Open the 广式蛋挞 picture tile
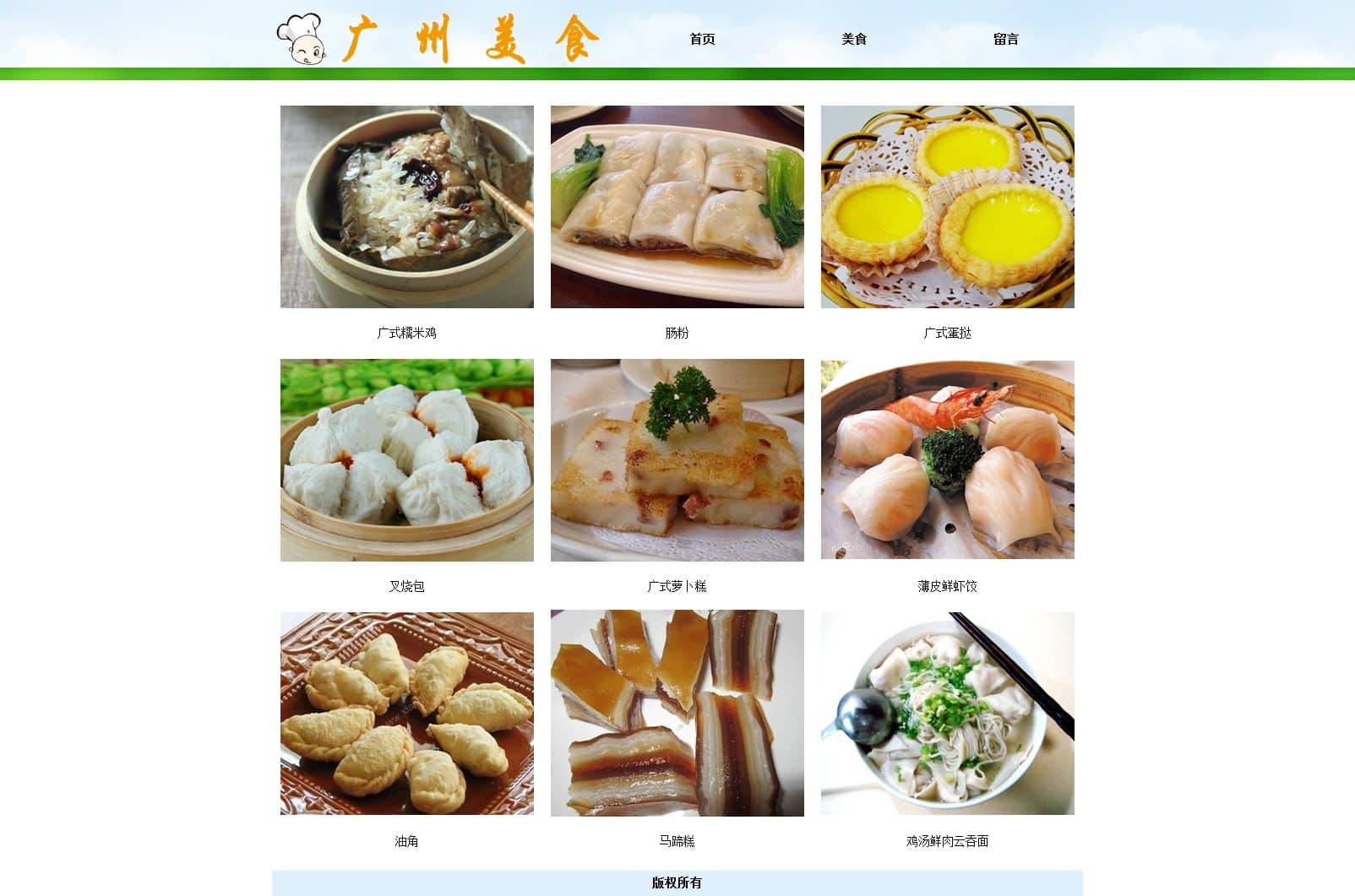 (948, 207)
